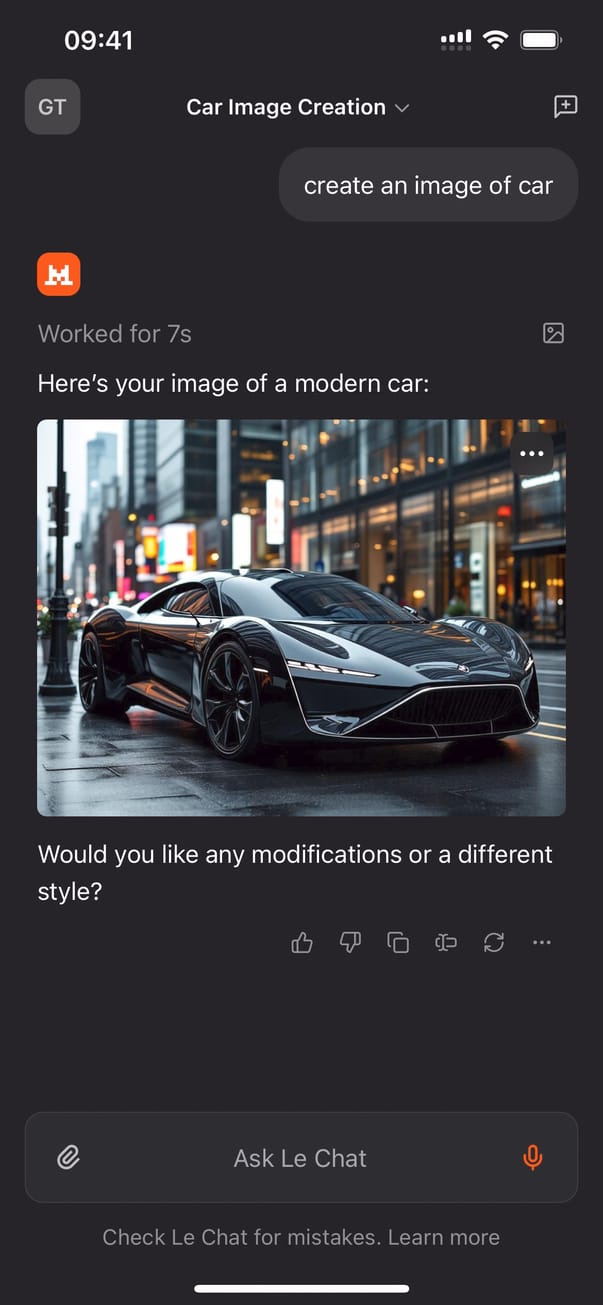Attach a file with the paperclip
The height and width of the screenshot is (1305, 603).
tap(68, 1158)
